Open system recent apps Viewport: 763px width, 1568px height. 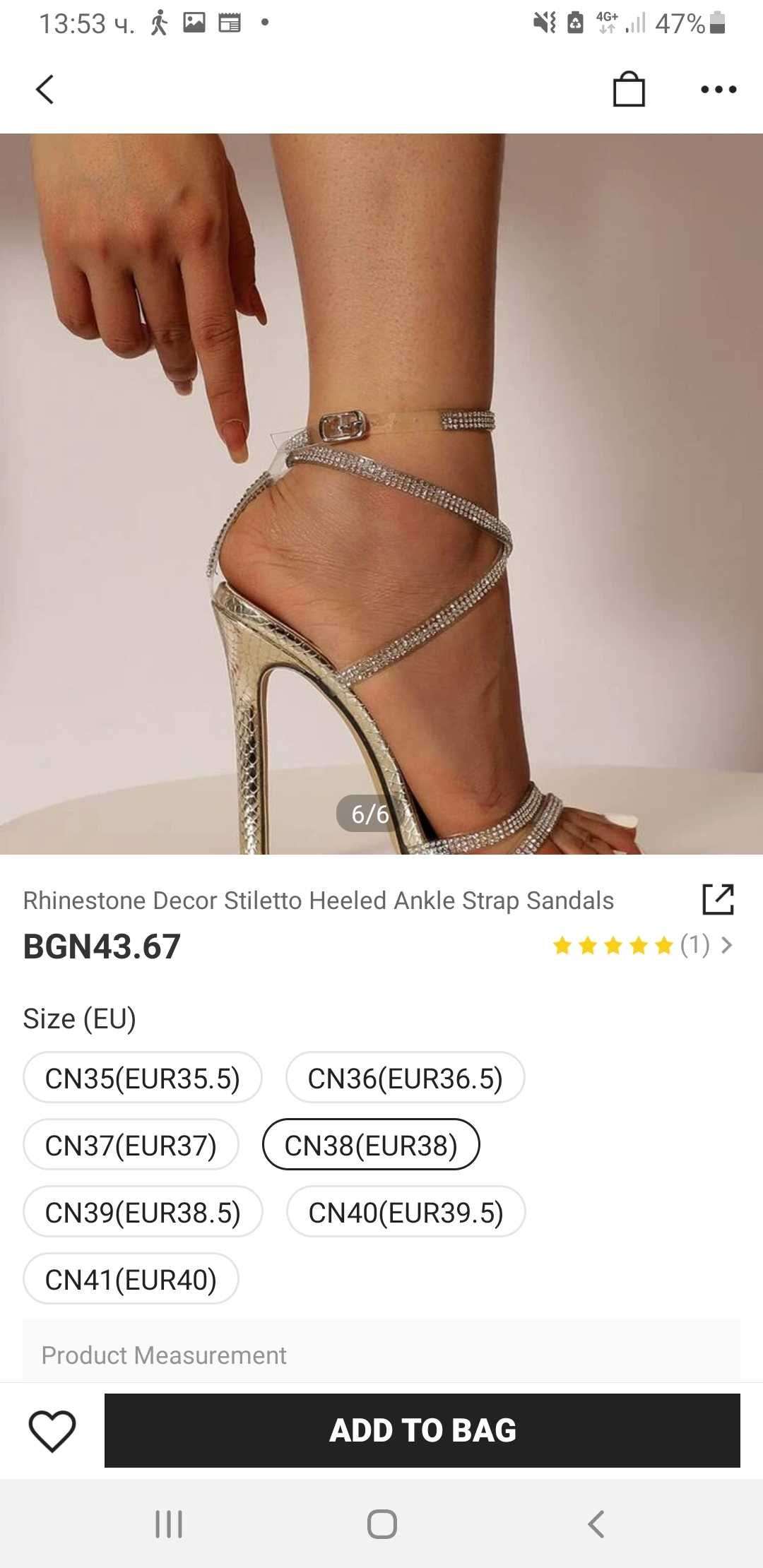169,1524
